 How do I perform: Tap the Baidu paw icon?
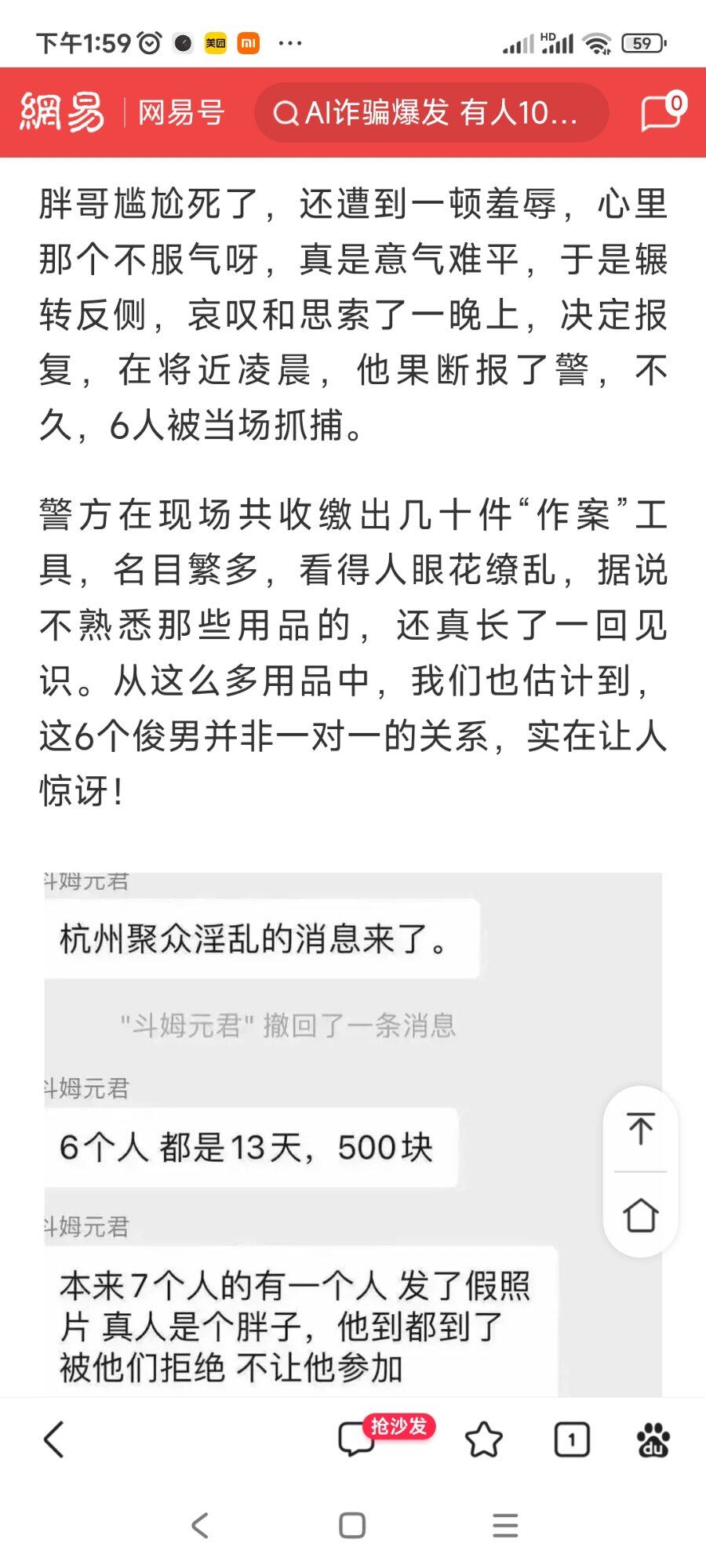[653, 1439]
